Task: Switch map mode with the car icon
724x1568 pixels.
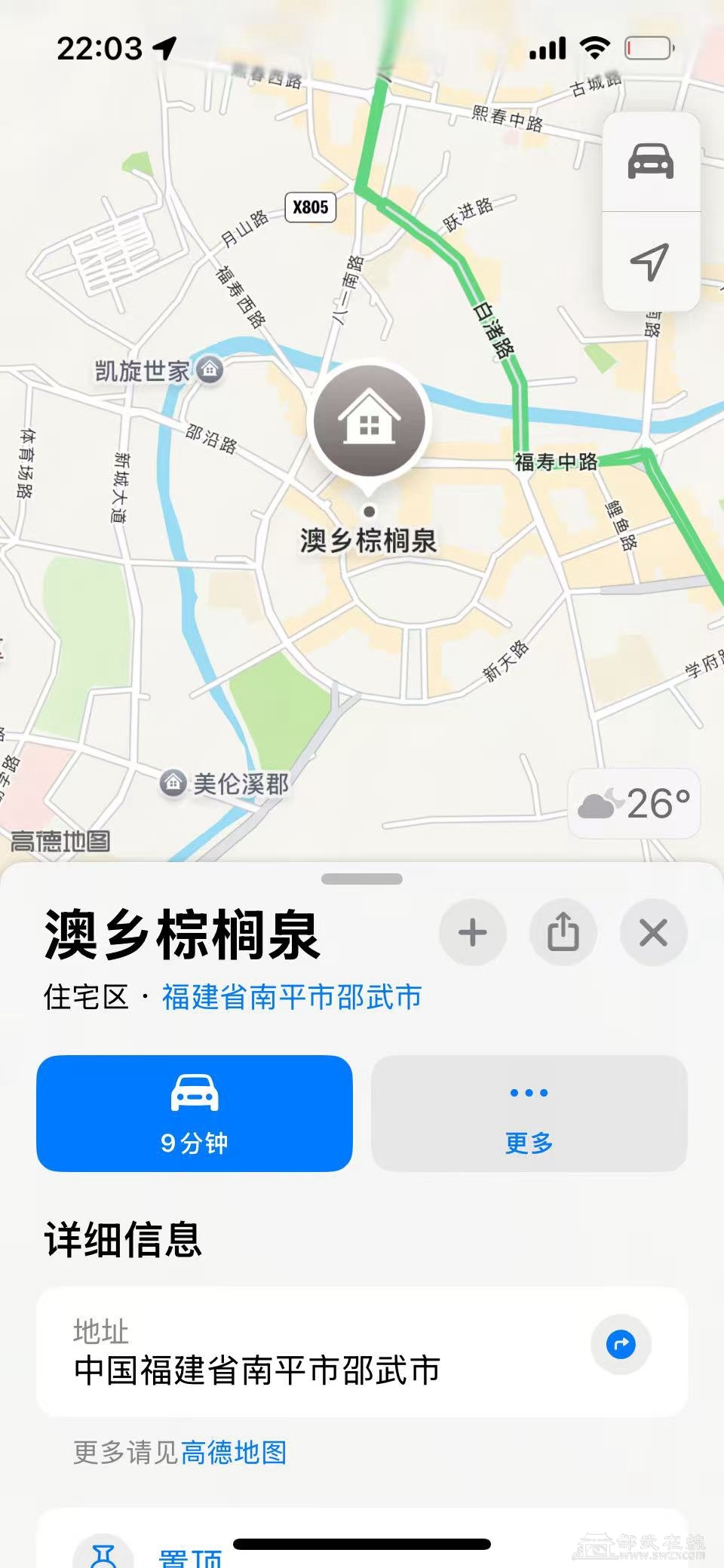Action: pyautogui.click(x=651, y=161)
